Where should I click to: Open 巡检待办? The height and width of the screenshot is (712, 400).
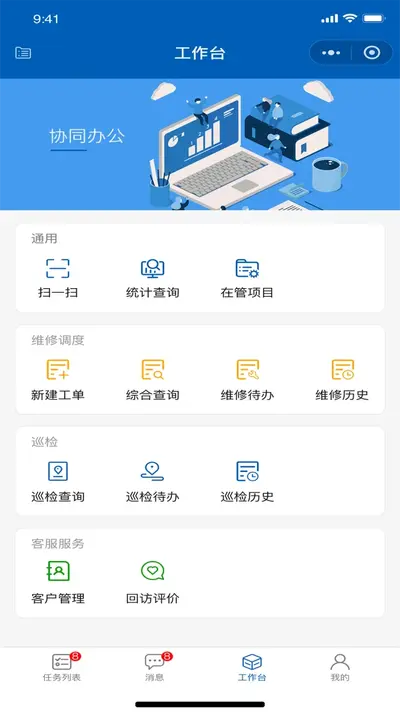(153, 482)
